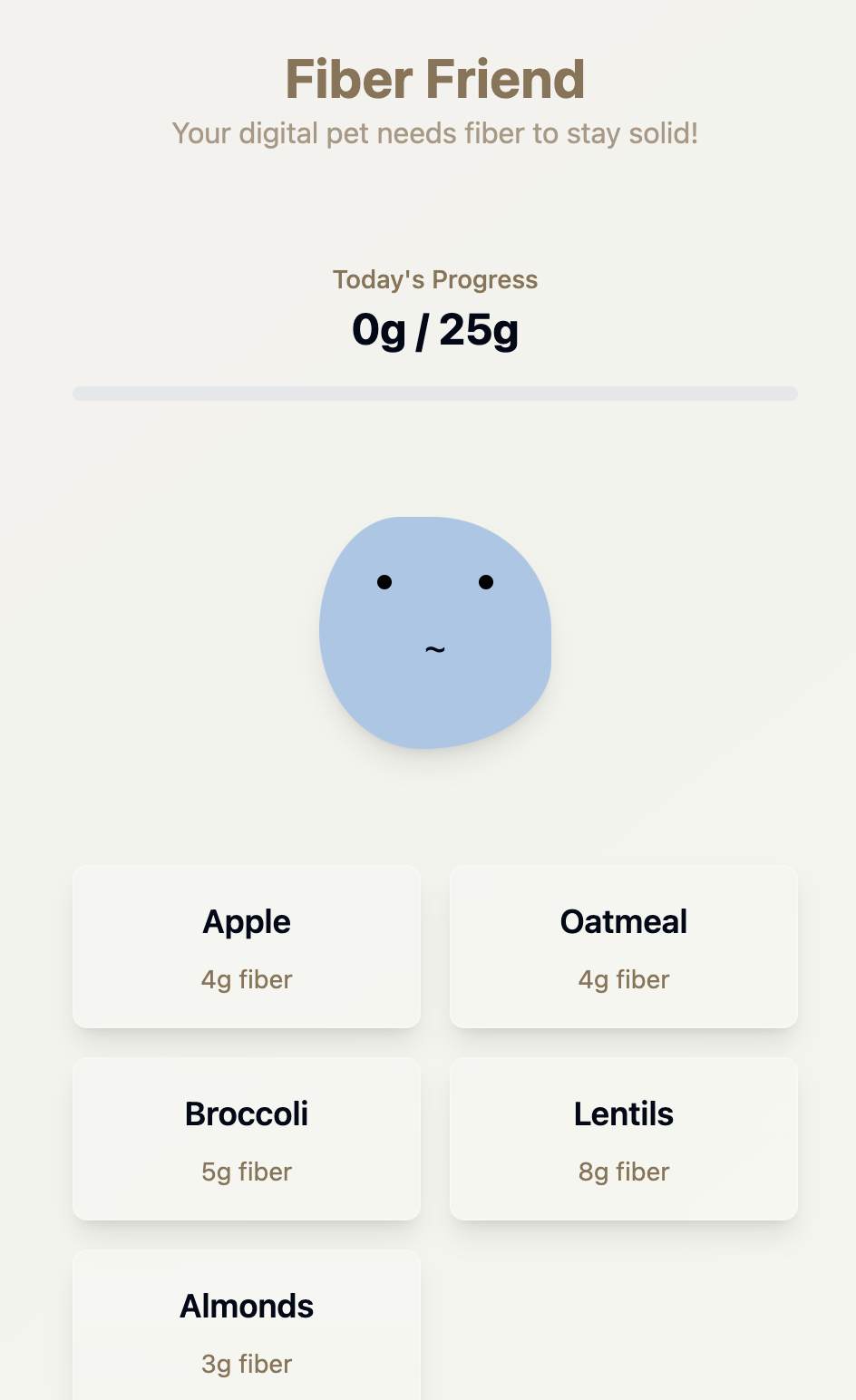This screenshot has width=856, height=1400.
Task: Select the Oatmeal food card
Action: click(x=624, y=947)
